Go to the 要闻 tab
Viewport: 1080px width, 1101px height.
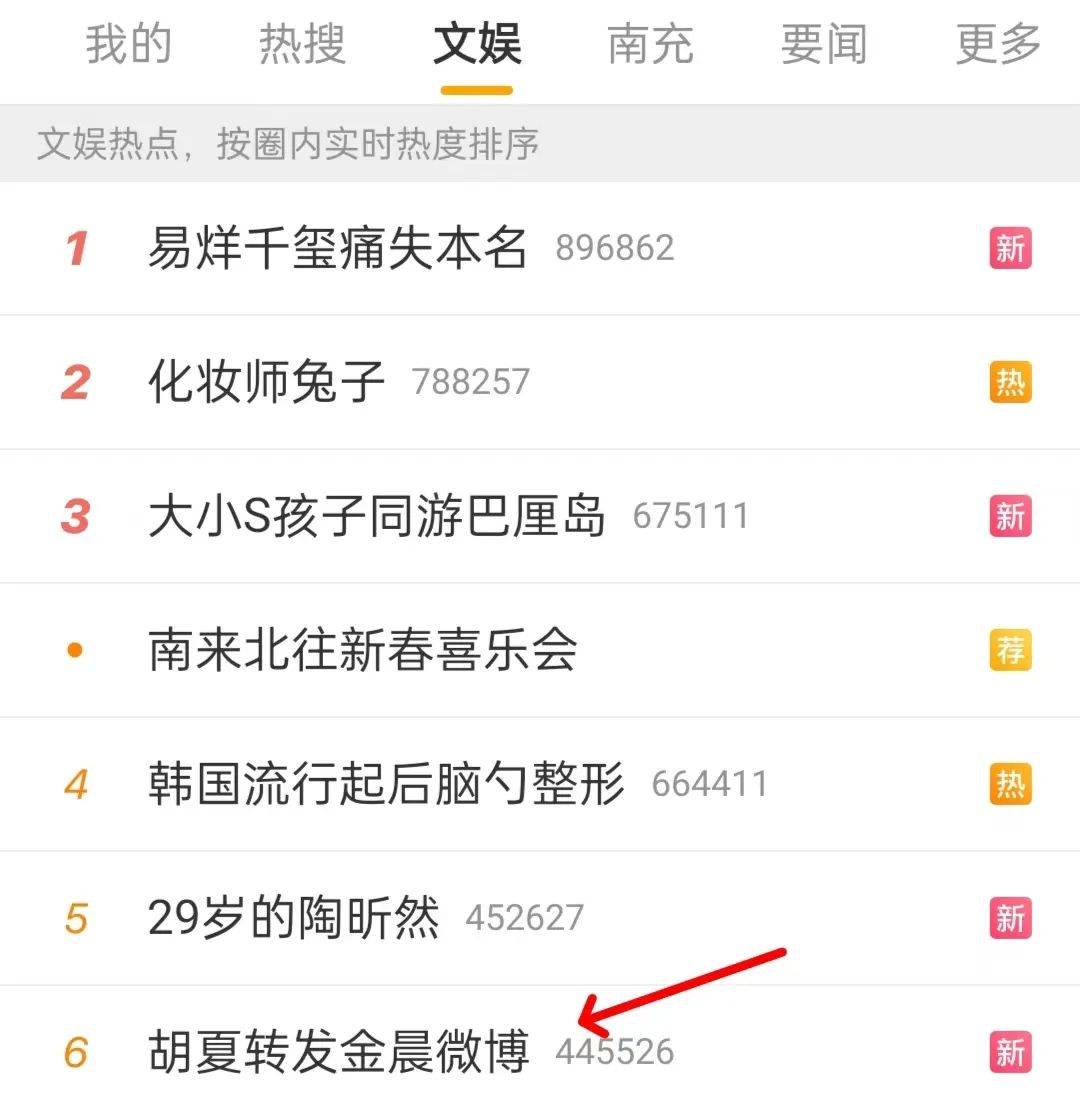click(x=823, y=45)
